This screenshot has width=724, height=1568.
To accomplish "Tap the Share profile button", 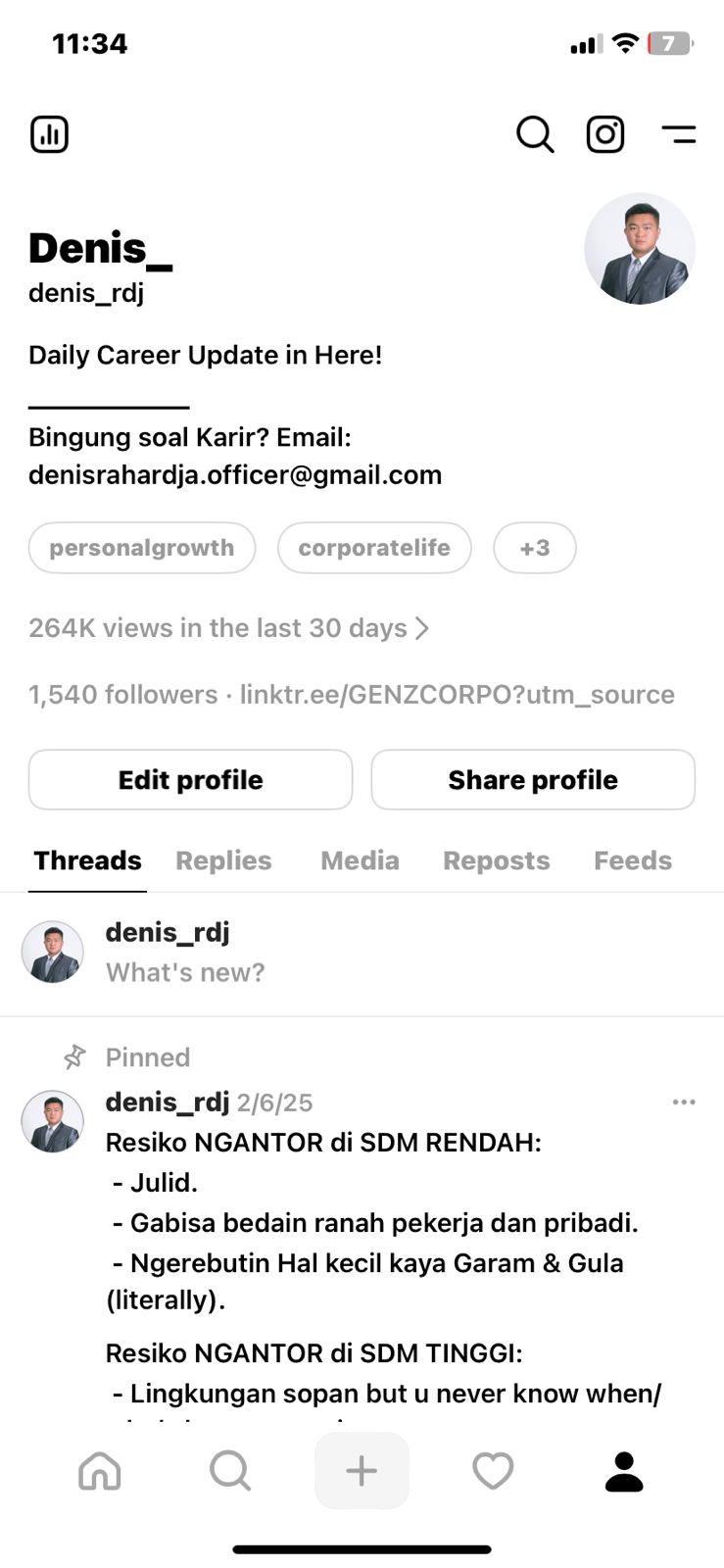I will 533,780.
